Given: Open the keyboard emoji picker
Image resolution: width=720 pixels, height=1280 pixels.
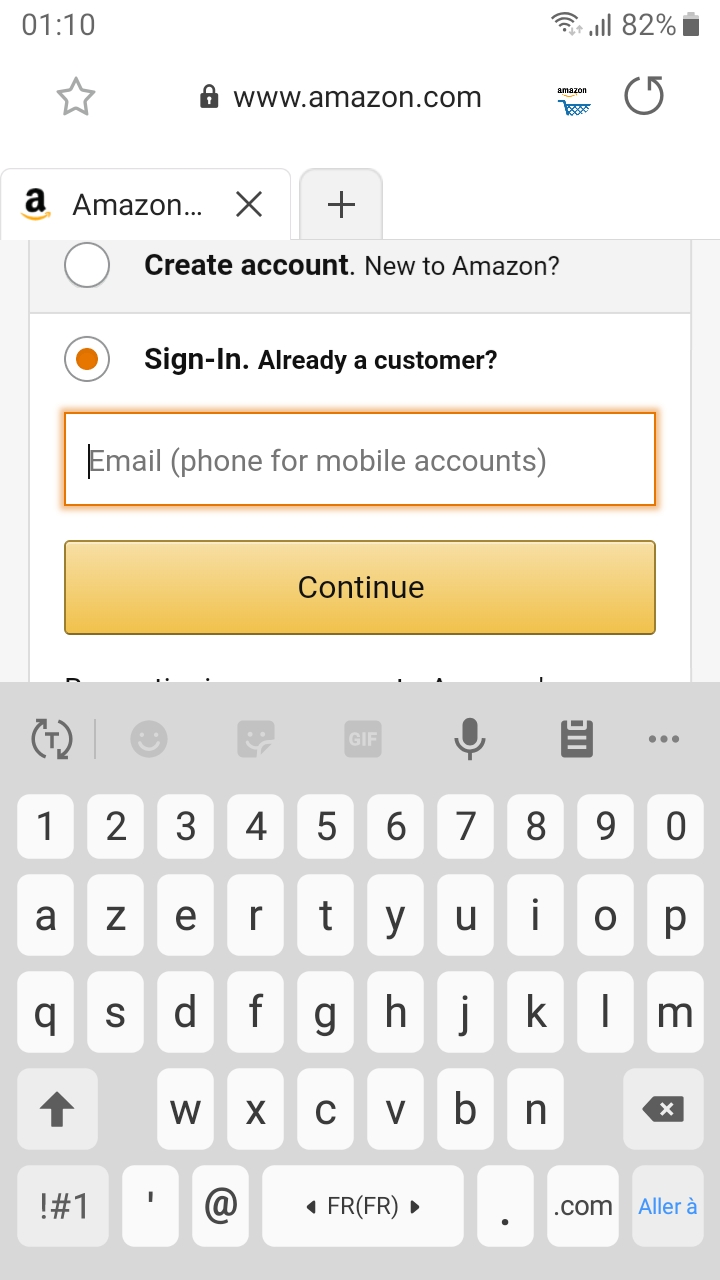Looking at the screenshot, I should coord(149,739).
